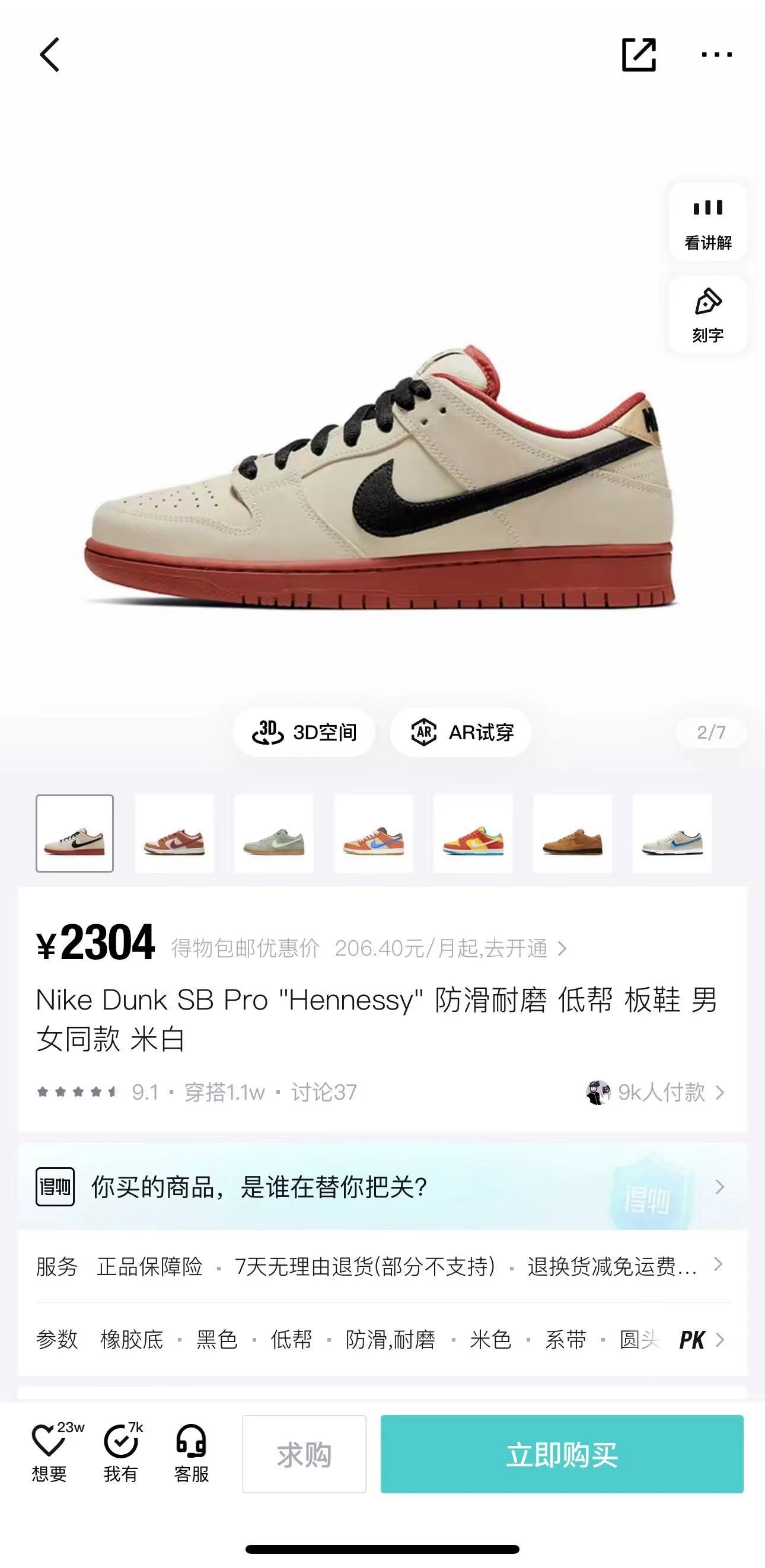Mark as owned with 我有

click(122, 1454)
